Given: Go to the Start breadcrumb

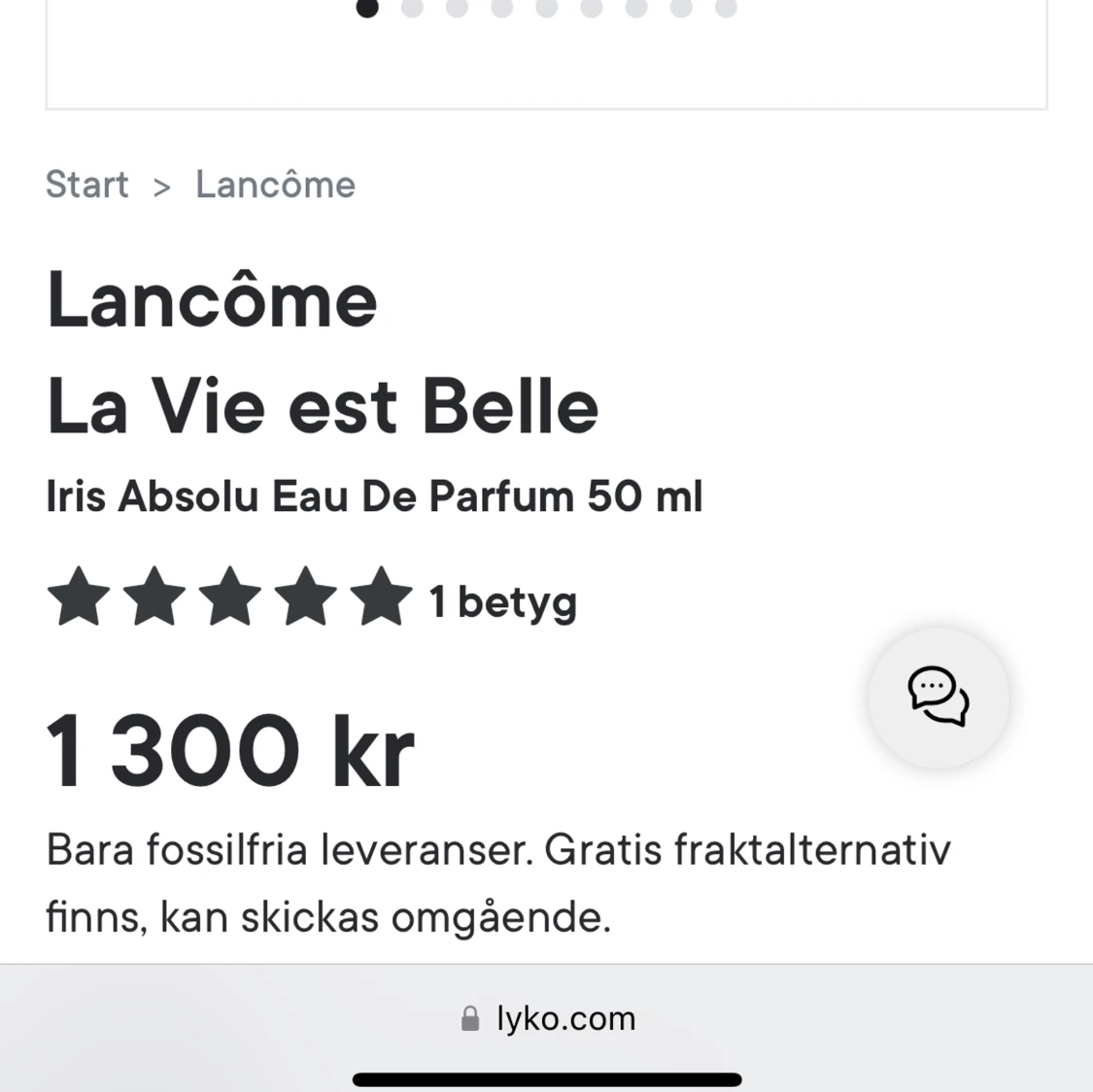Looking at the screenshot, I should tap(86, 185).
